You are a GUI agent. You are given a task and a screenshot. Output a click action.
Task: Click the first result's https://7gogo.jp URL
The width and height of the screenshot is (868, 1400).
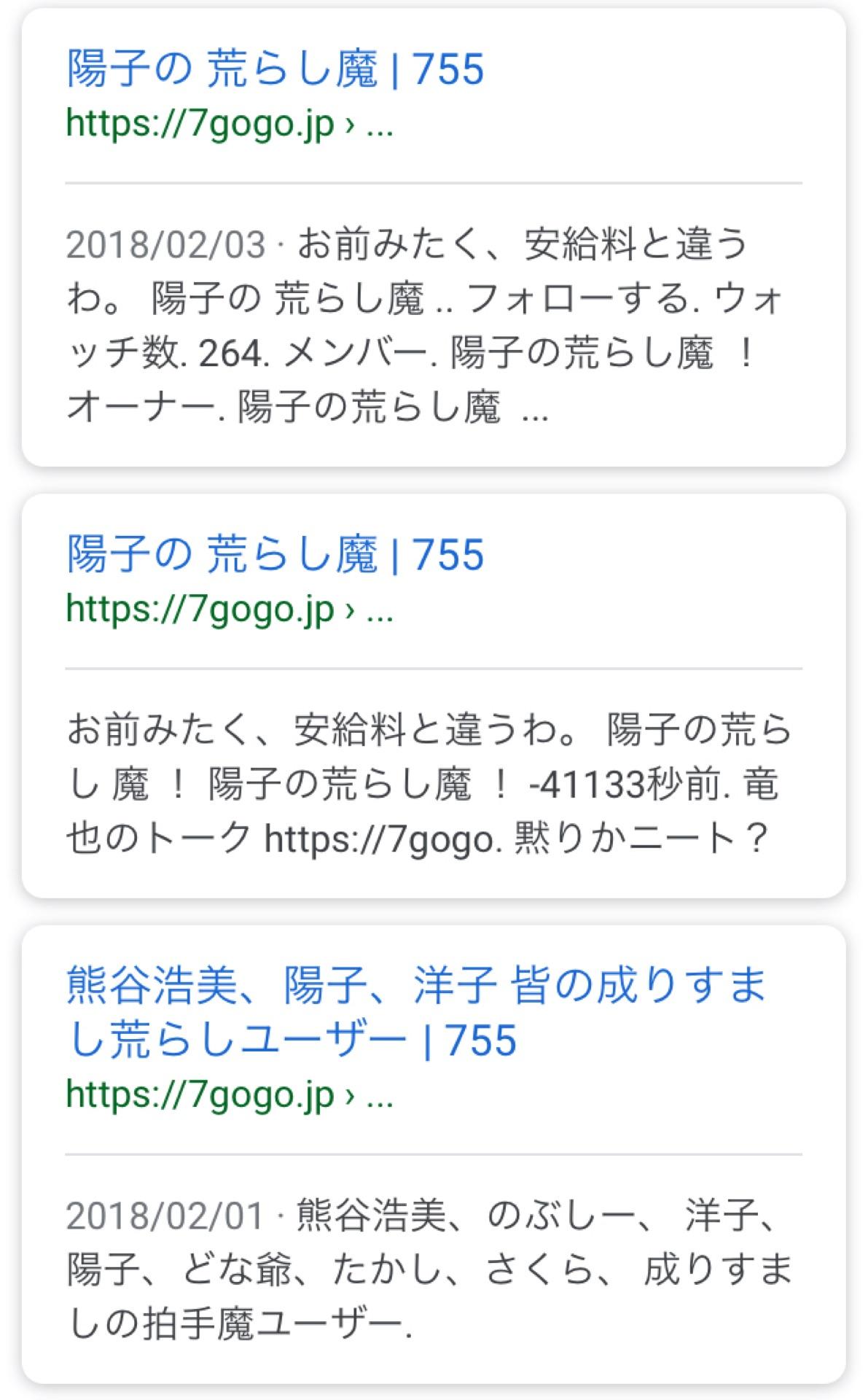[197, 122]
